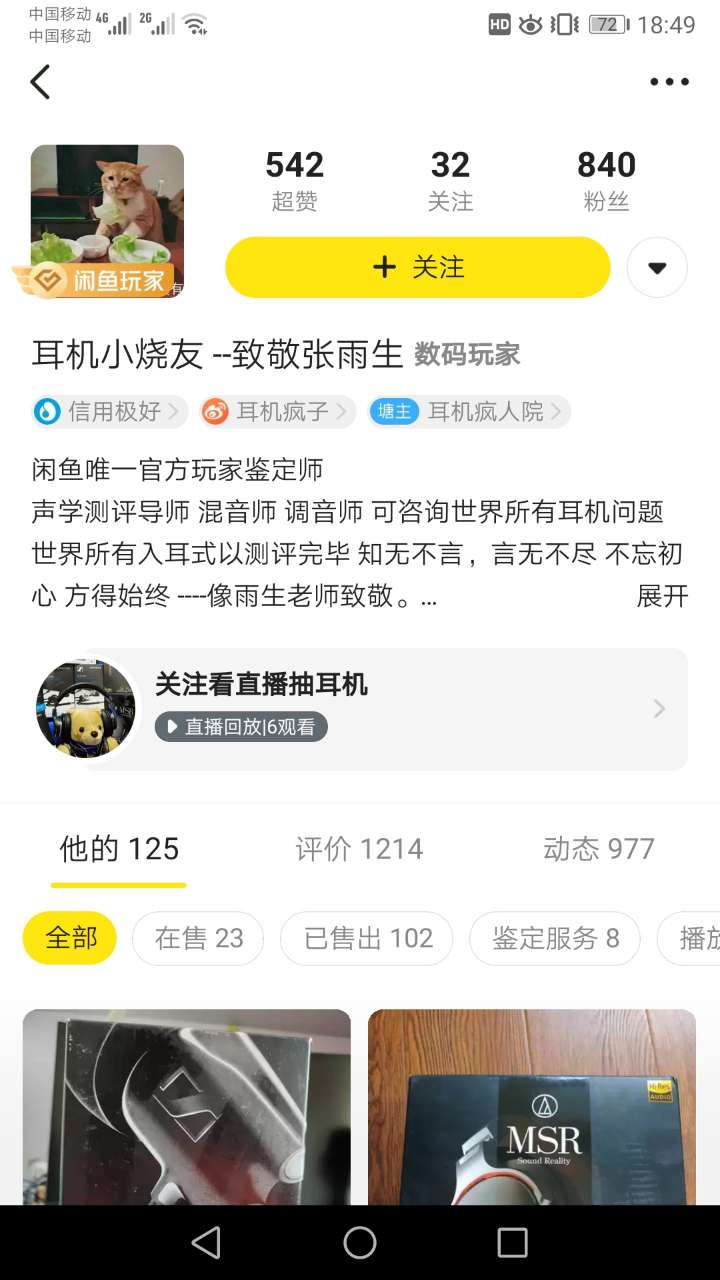Open the 耳机疯人院 pond badge

[468, 411]
